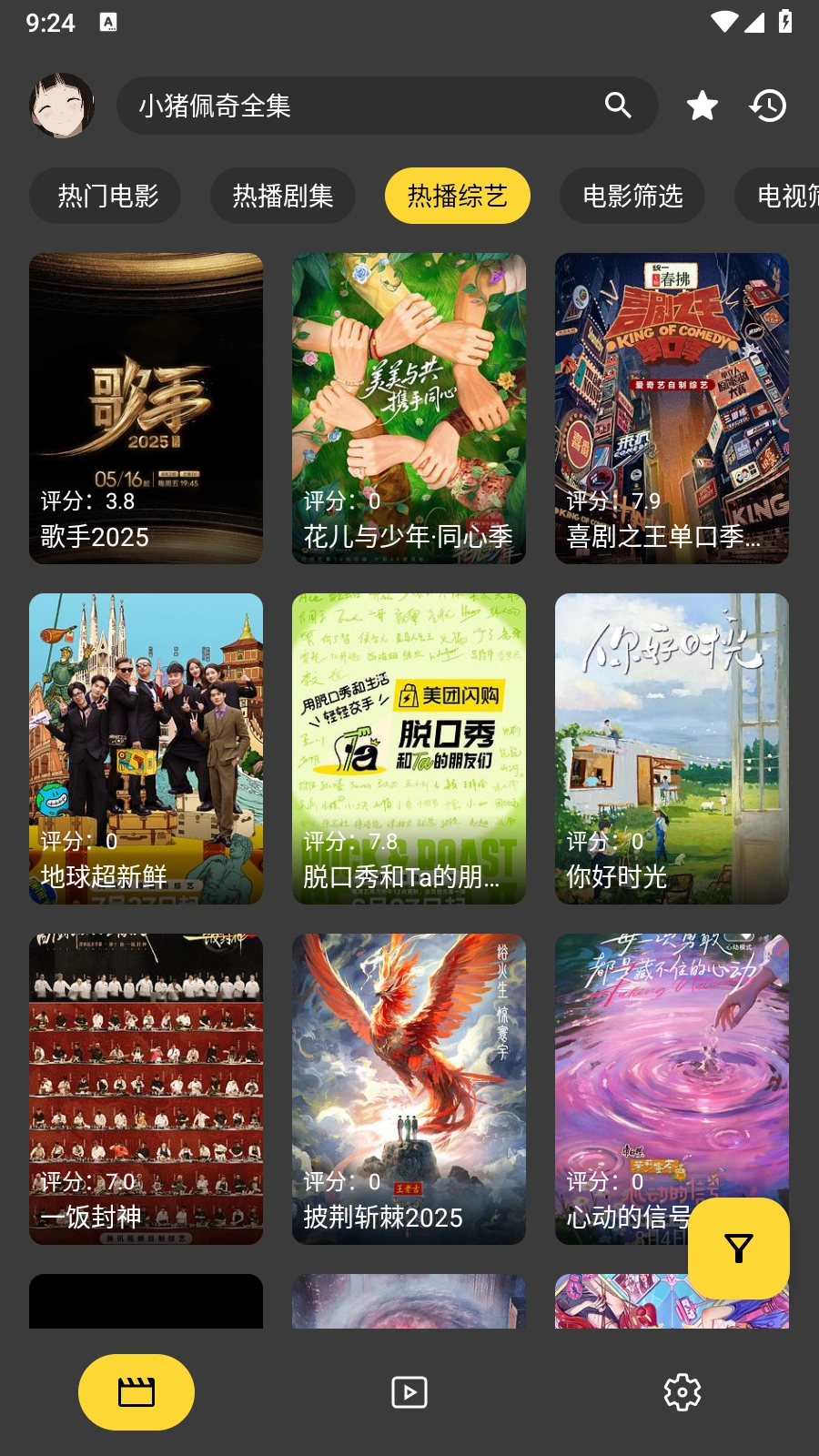The width and height of the screenshot is (819, 1456).
Task: Select the 一饭封神 show
Action: (146, 1088)
